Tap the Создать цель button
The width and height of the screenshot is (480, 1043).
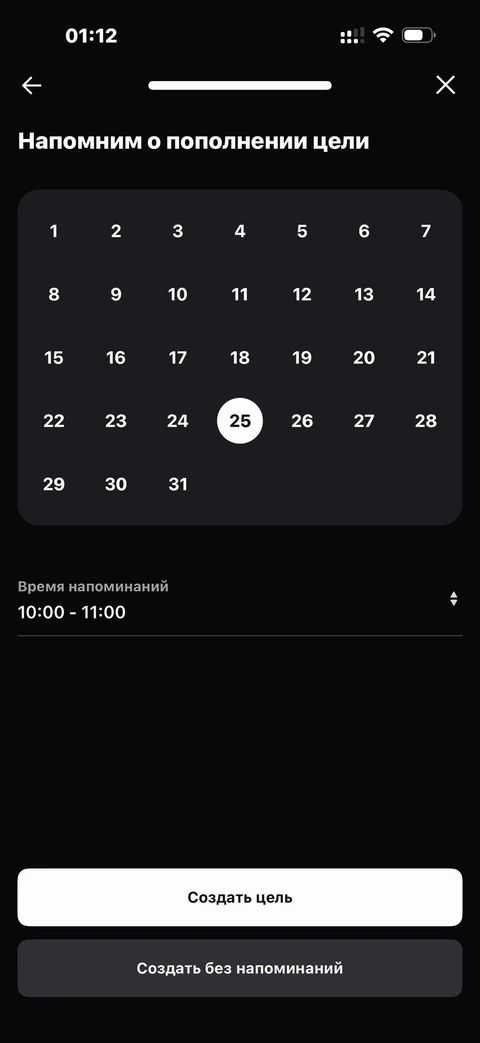[x=240, y=897]
